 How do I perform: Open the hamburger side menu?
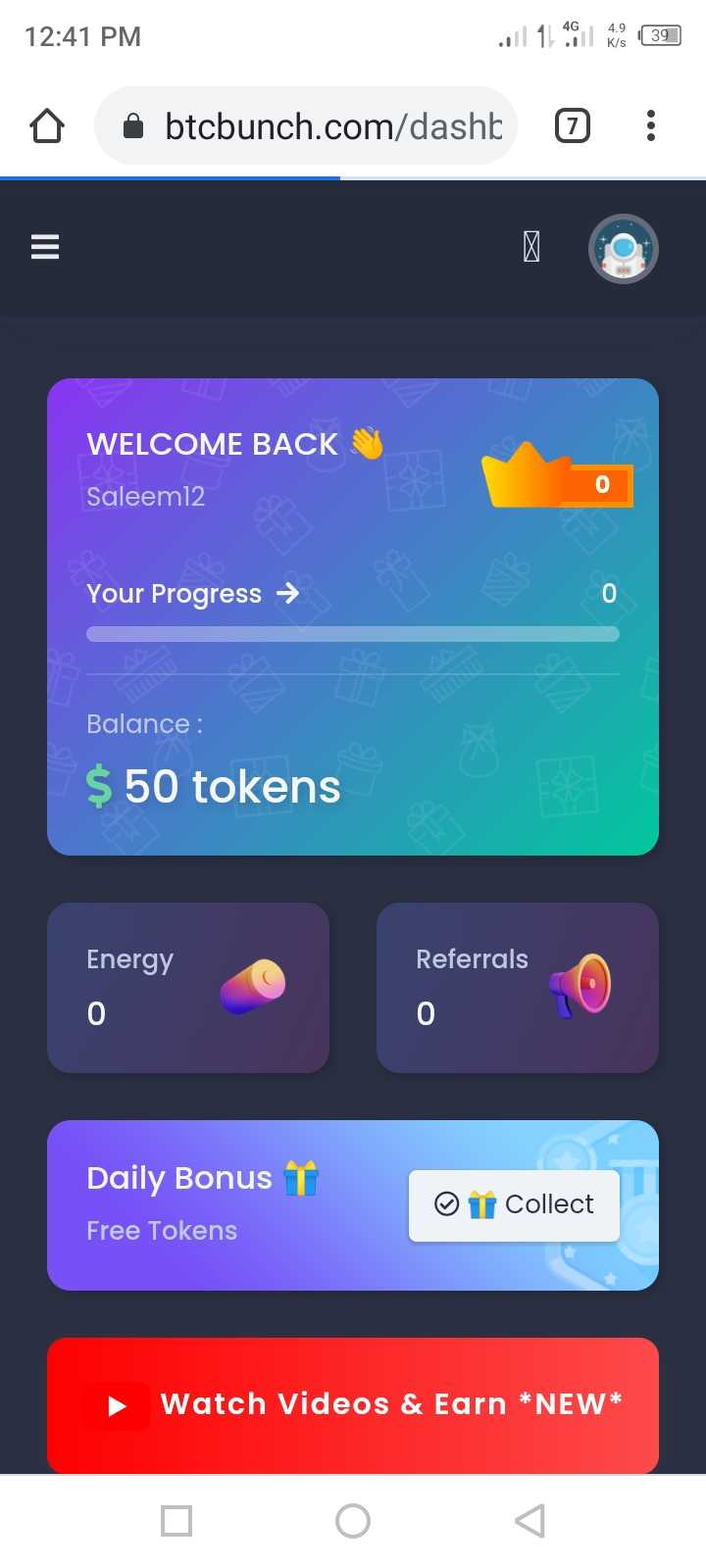[x=45, y=247]
